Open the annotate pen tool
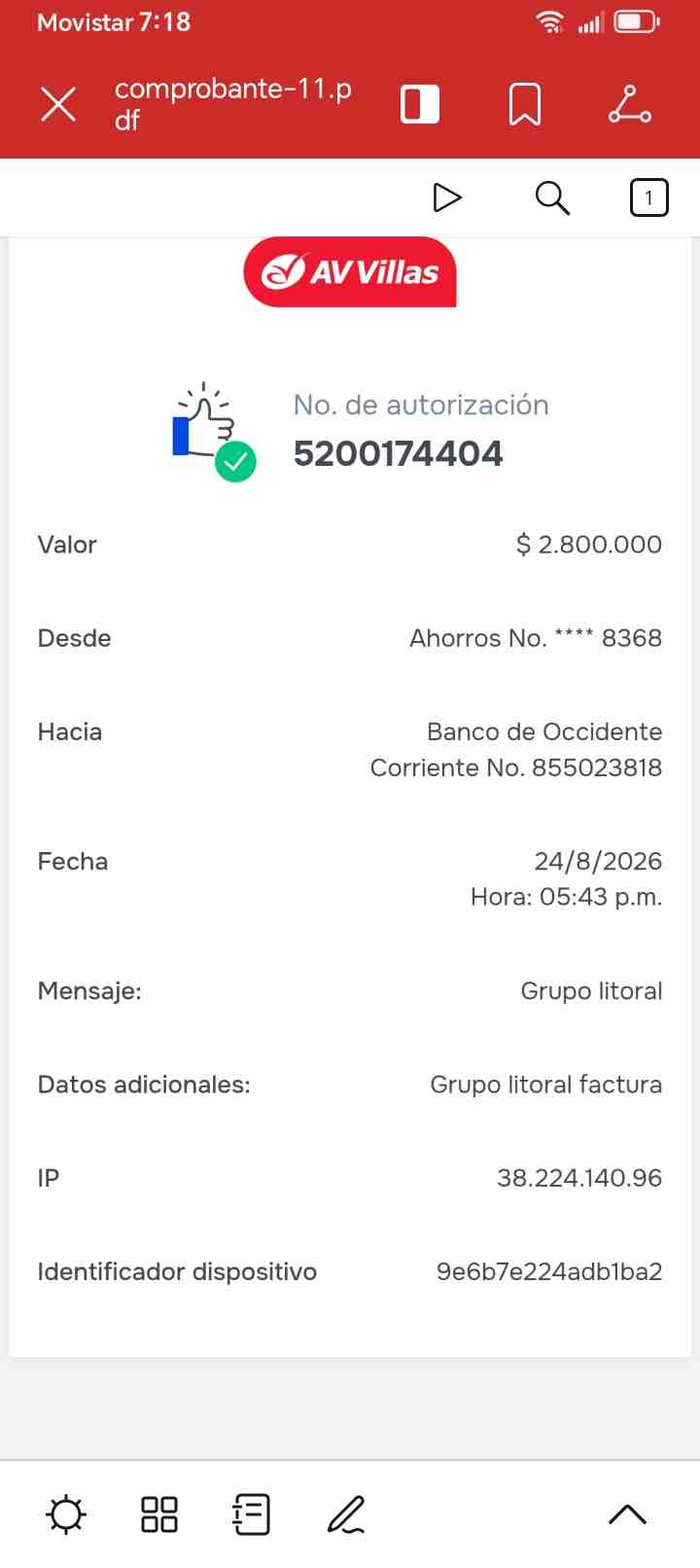This screenshot has height=1568, width=700. point(346,1515)
